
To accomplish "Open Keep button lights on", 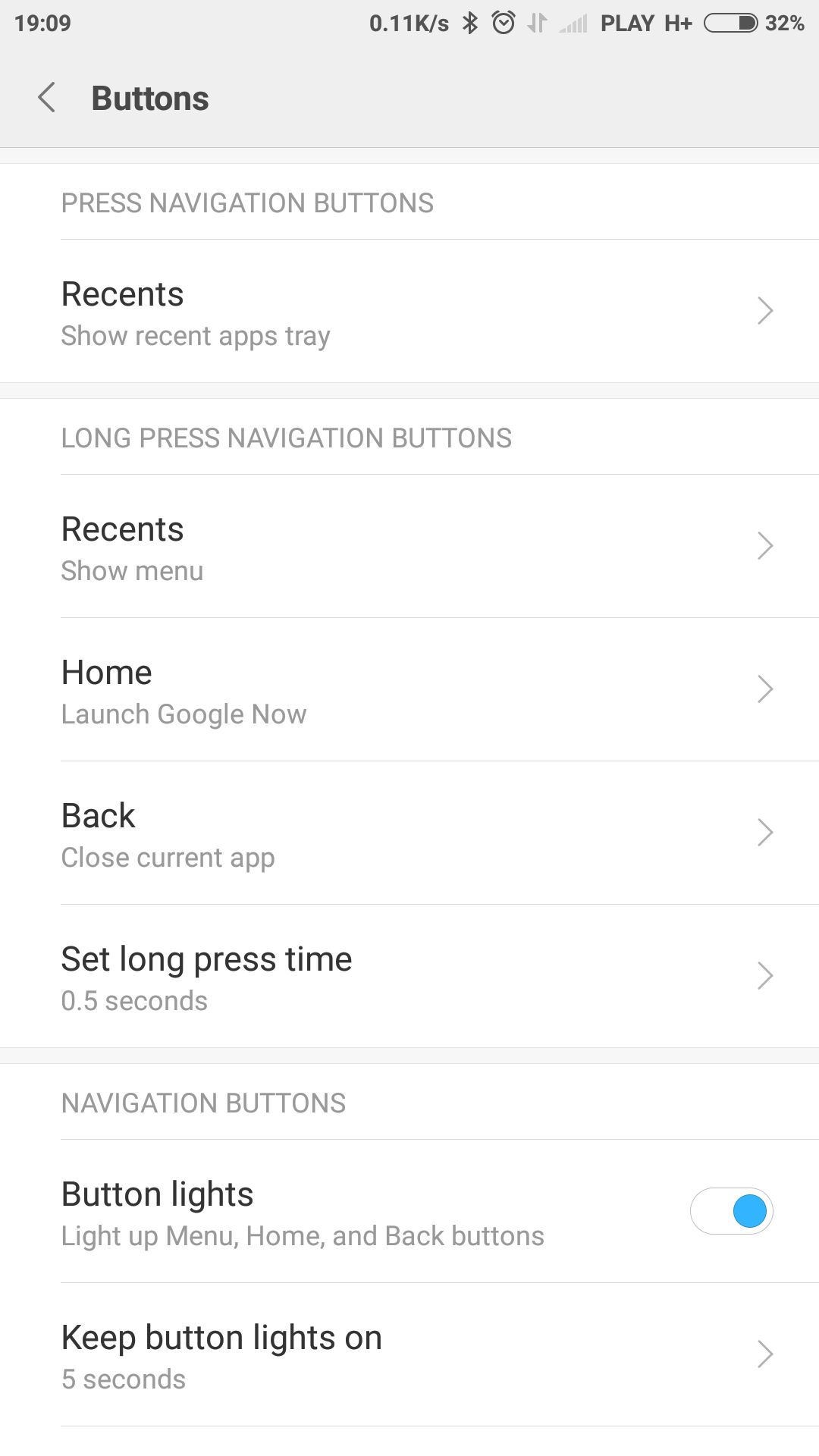I will coord(409,1354).
